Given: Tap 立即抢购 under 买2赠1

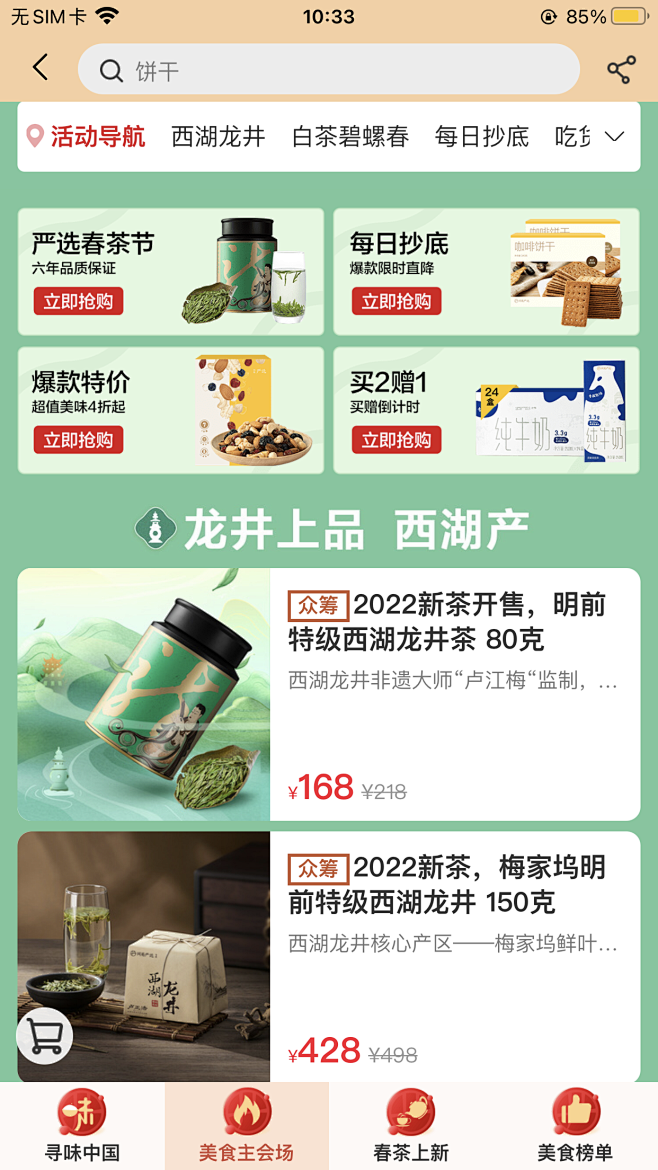Looking at the screenshot, I should (396, 440).
